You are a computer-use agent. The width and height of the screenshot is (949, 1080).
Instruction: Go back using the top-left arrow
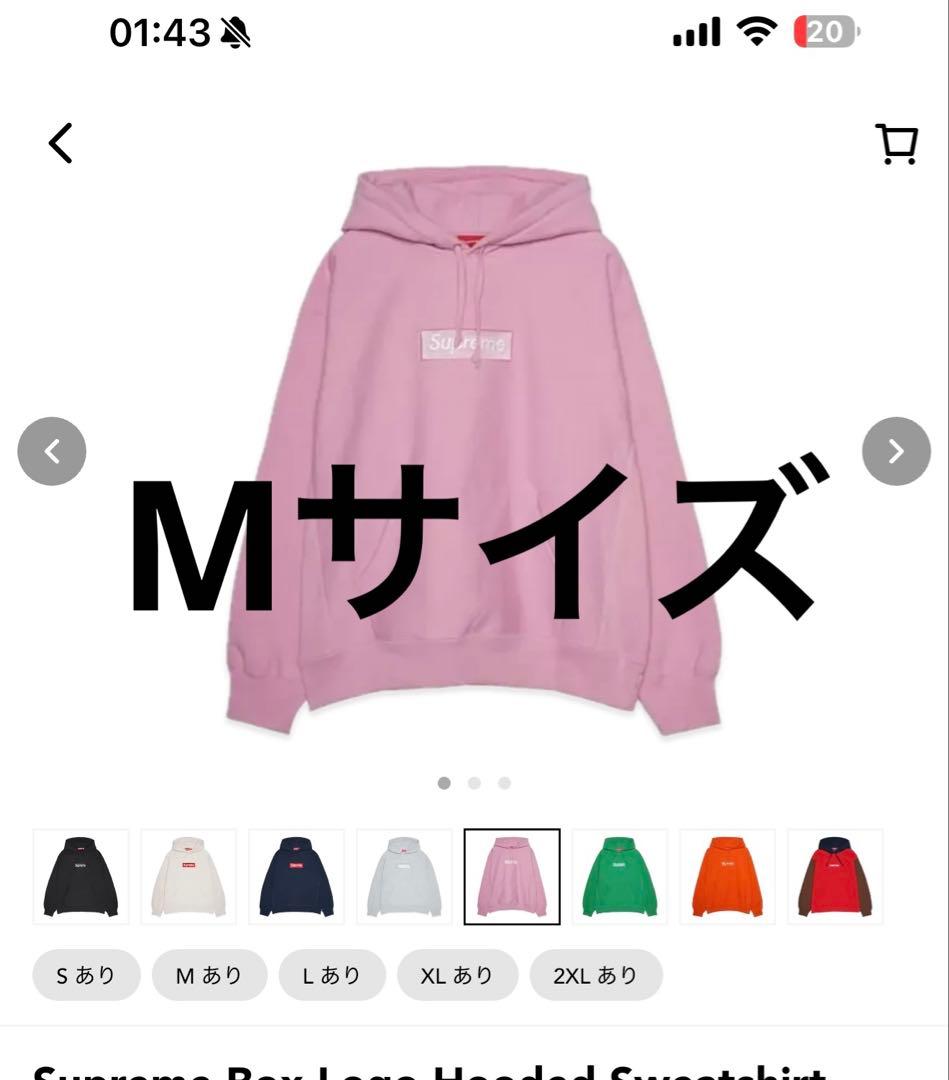coord(61,143)
